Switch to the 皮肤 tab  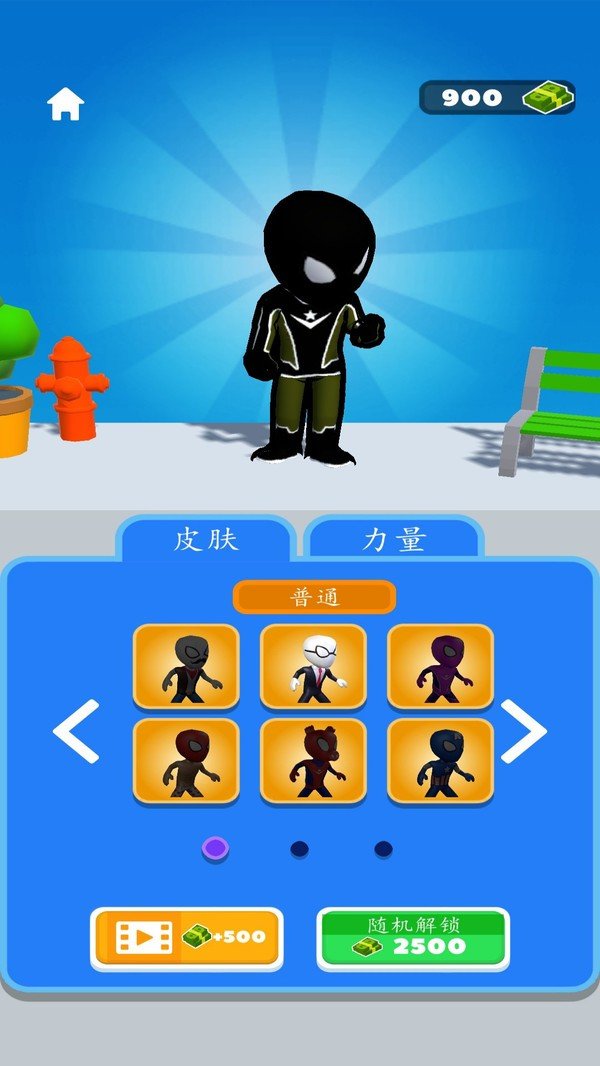206,540
